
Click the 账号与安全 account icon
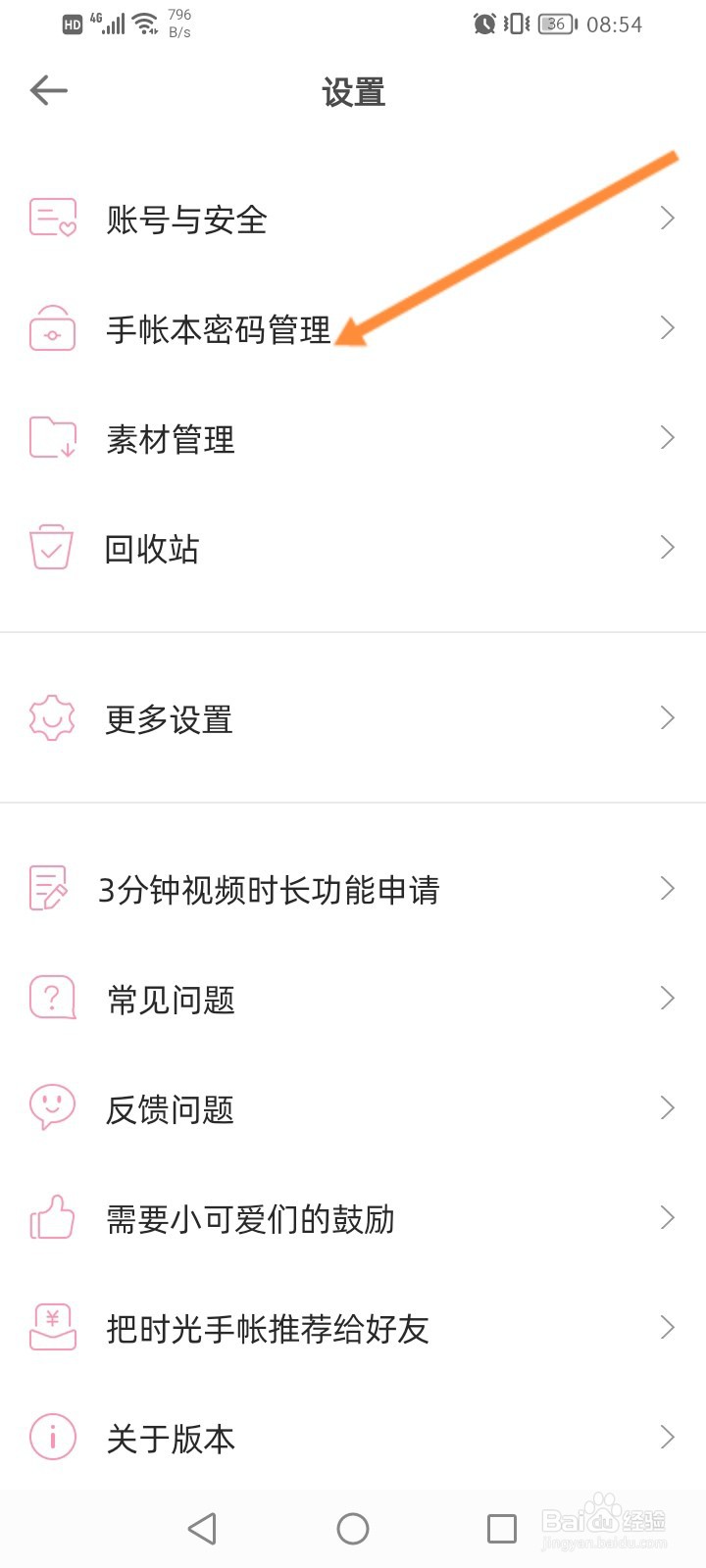(51, 218)
